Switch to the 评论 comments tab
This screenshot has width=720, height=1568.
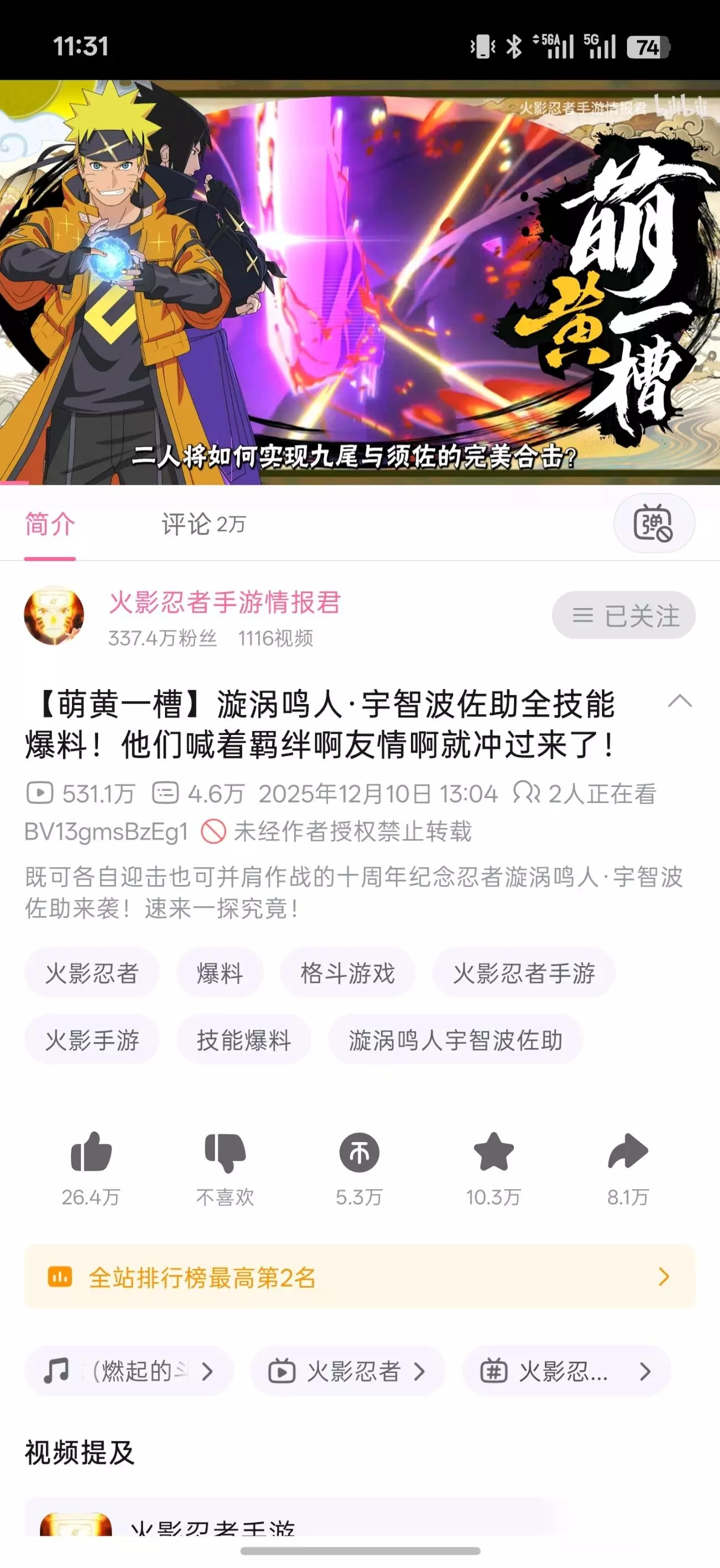(x=203, y=524)
